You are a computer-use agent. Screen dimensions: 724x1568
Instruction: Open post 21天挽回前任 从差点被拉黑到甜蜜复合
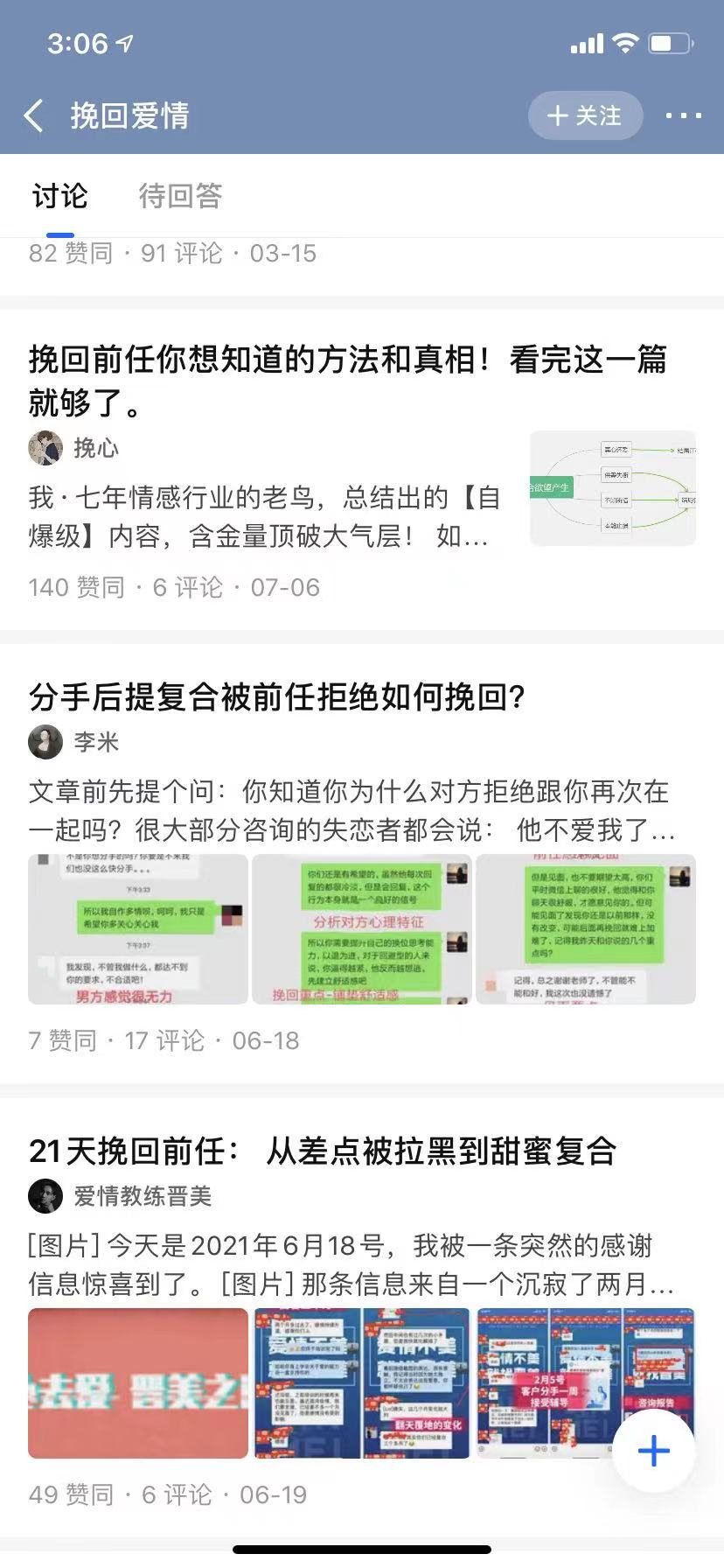[323, 1151]
